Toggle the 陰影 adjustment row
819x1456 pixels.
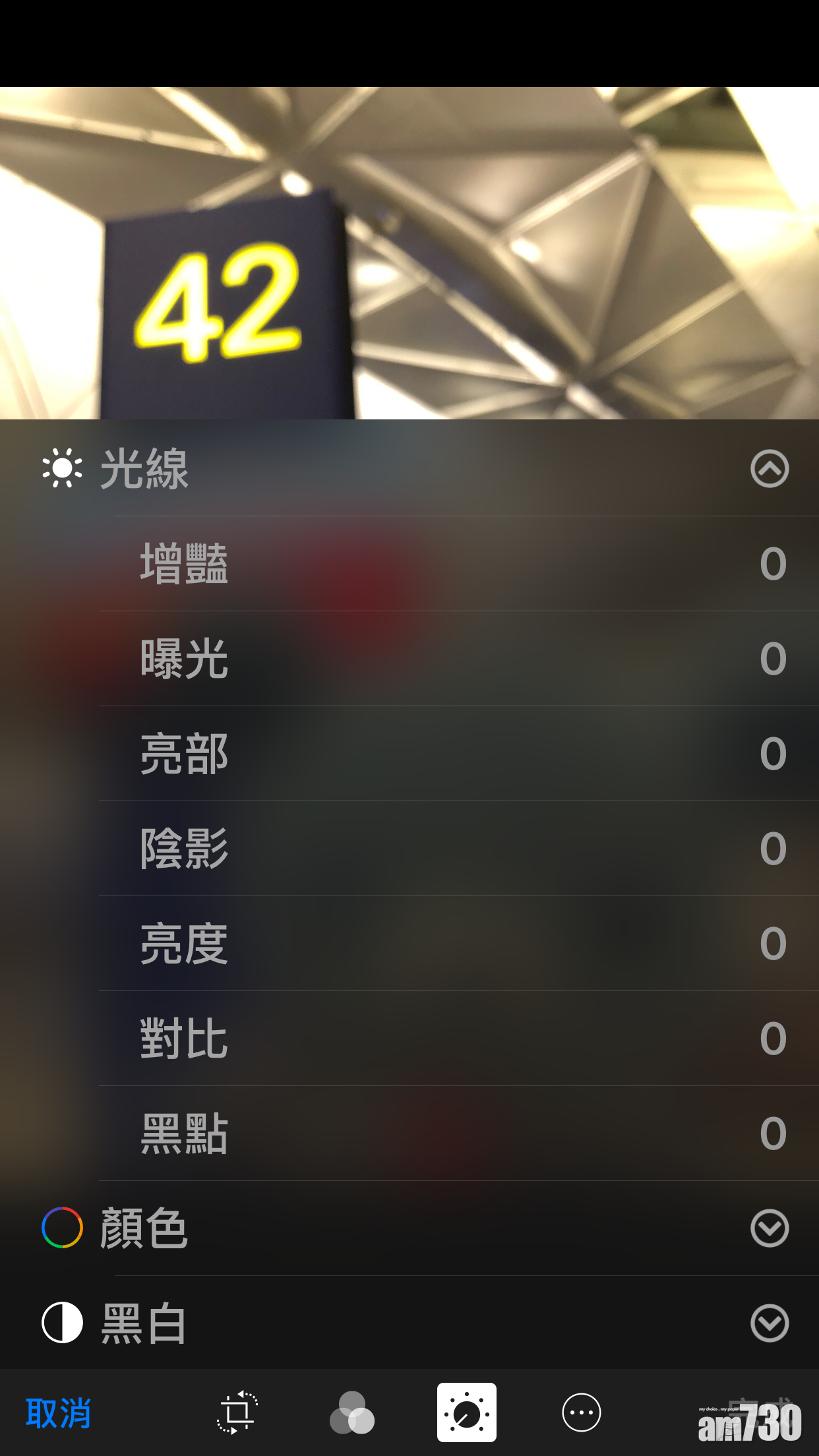pos(409,851)
